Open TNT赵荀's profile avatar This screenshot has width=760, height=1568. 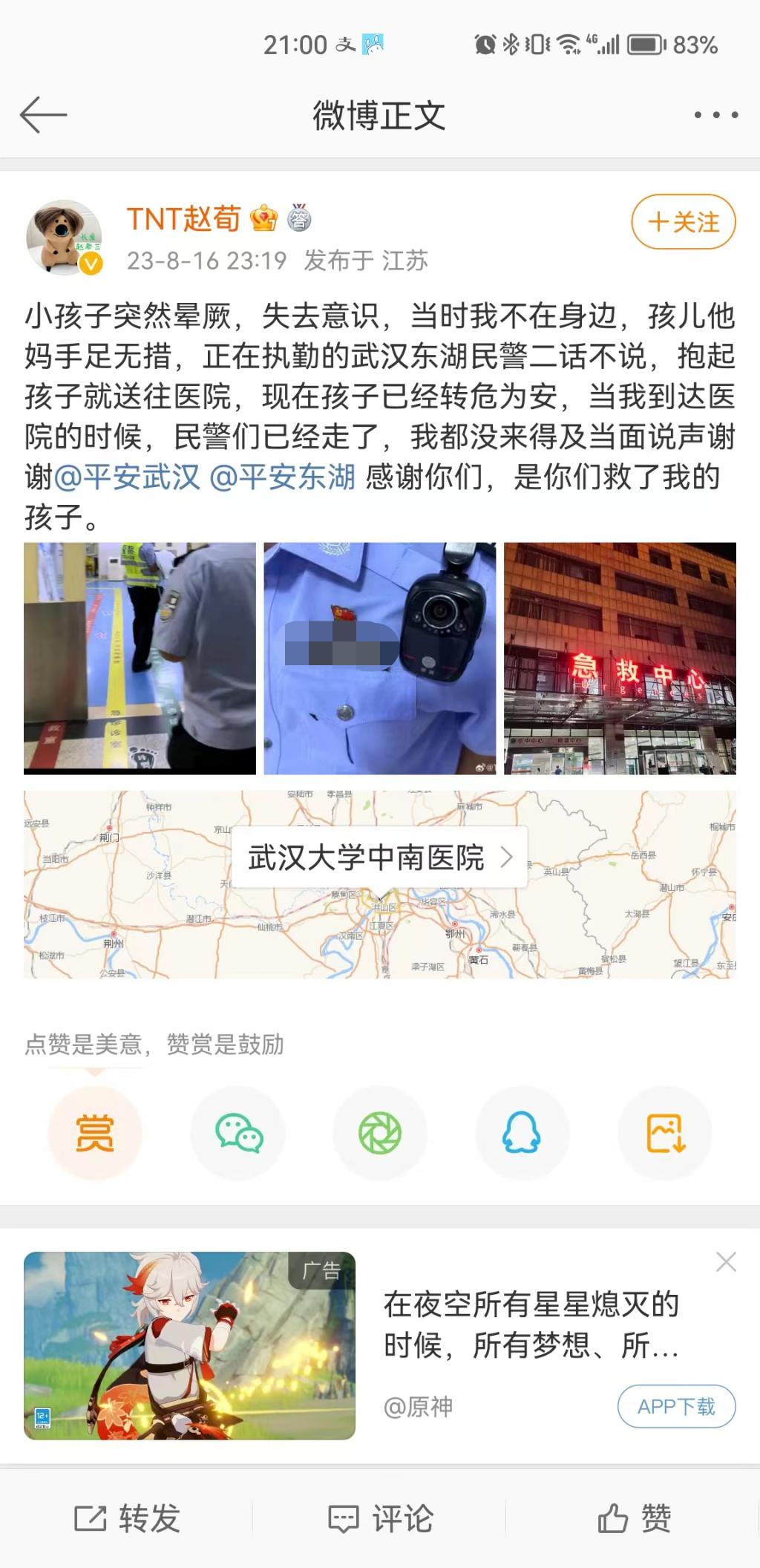click(65, 238)
